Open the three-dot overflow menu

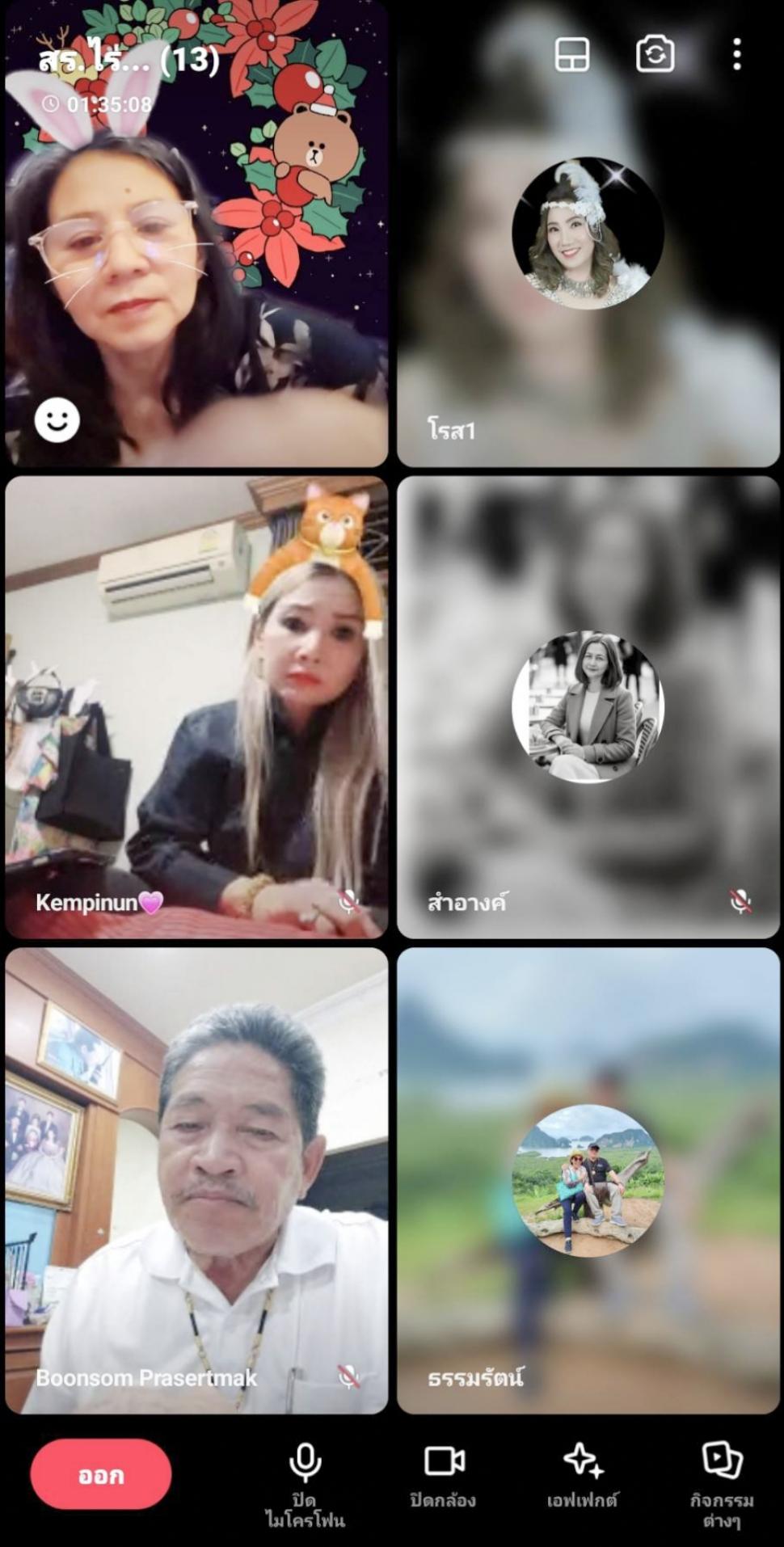736,55
